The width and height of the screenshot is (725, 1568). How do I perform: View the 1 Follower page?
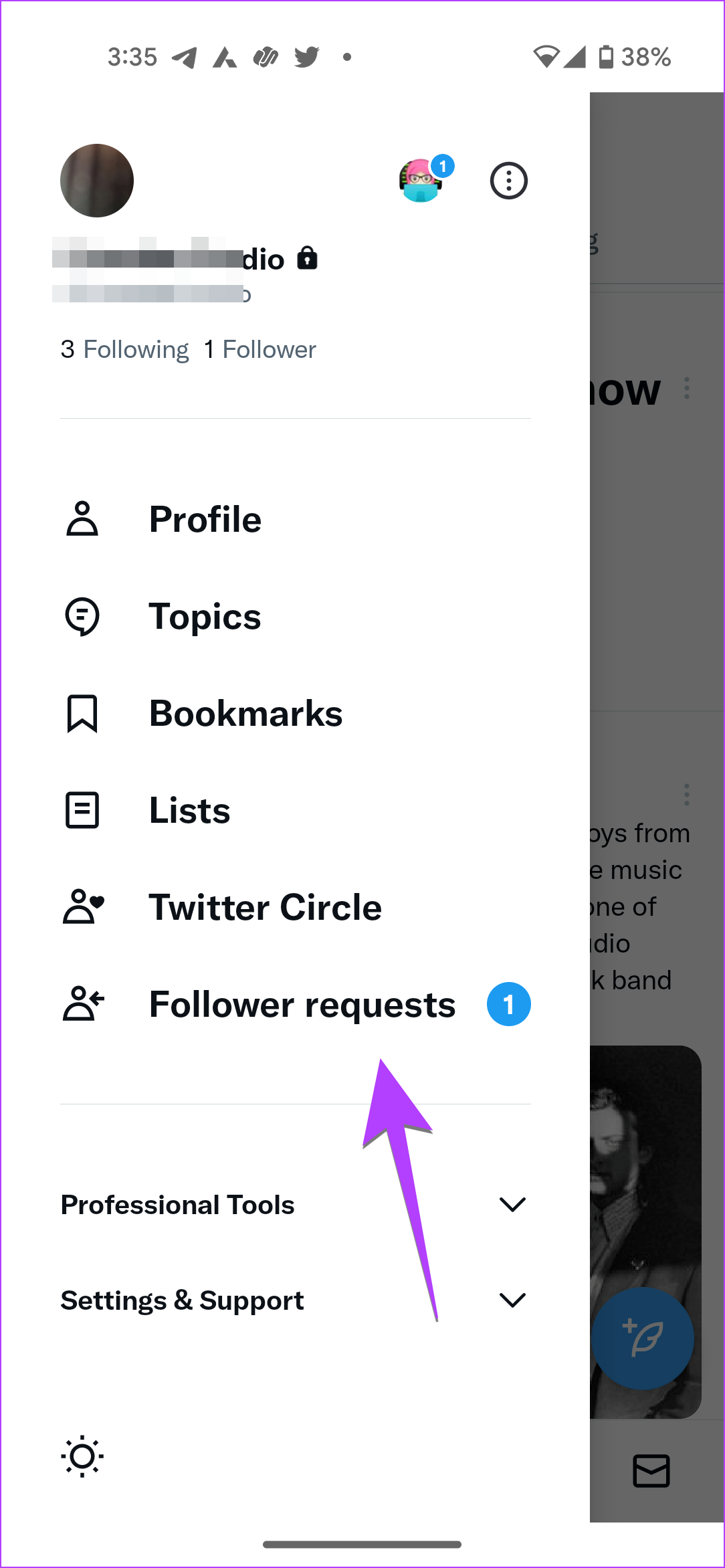260,349
